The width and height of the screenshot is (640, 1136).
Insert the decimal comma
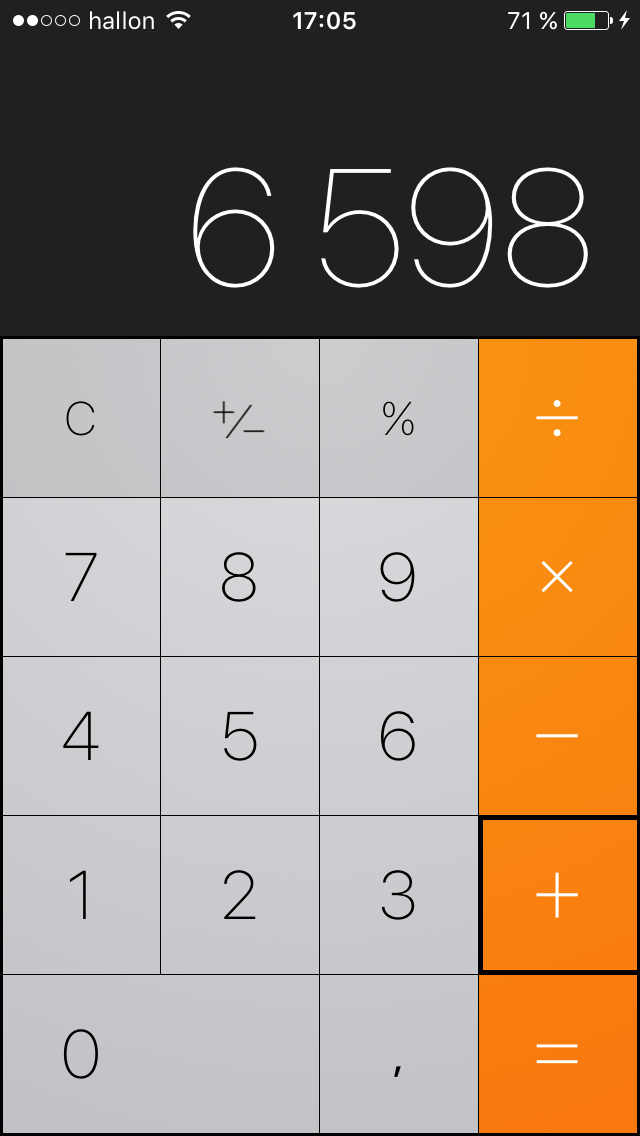tap(399, 1054)
